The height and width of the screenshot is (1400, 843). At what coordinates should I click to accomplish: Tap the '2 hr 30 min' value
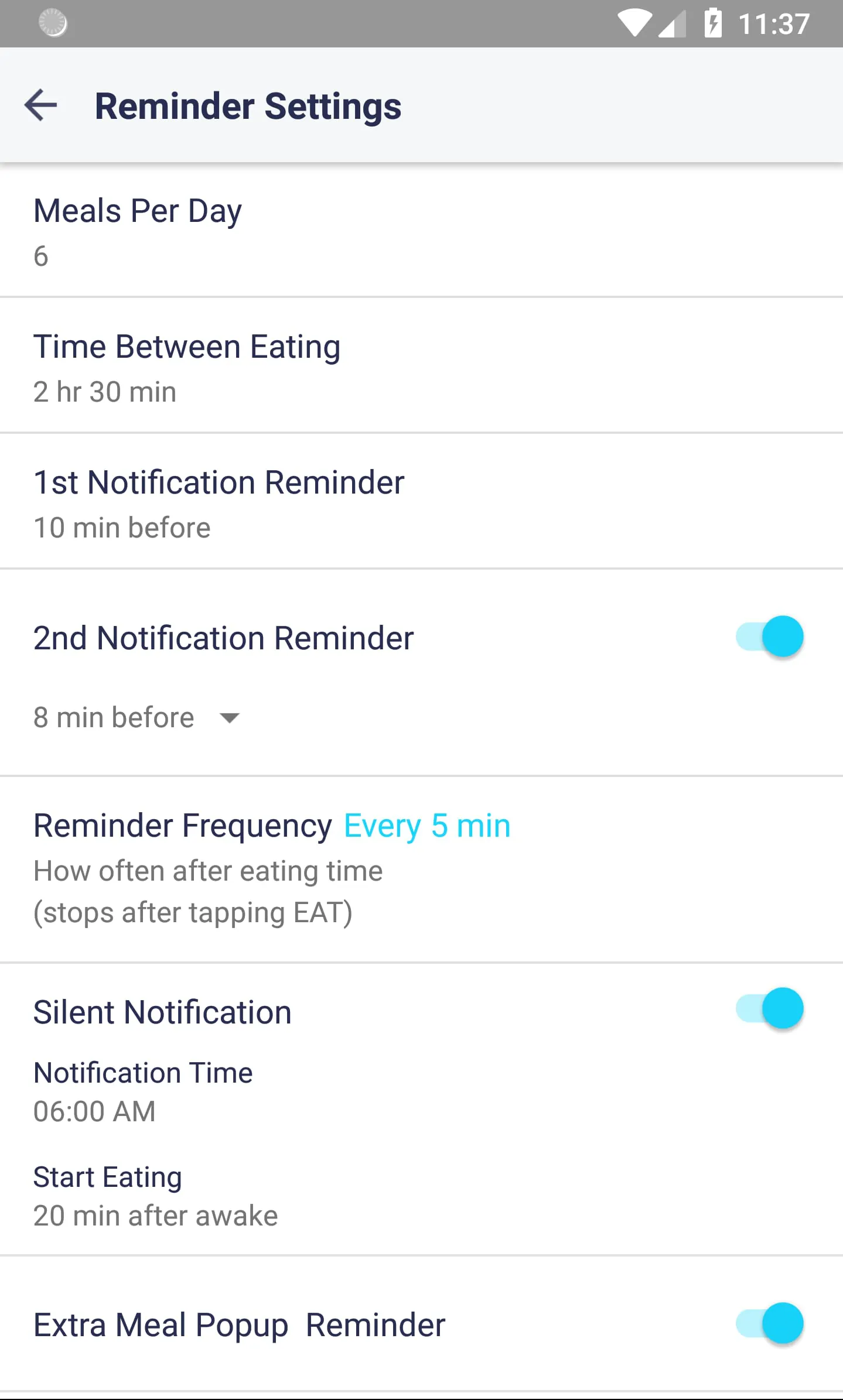click(x=104, y=391)
